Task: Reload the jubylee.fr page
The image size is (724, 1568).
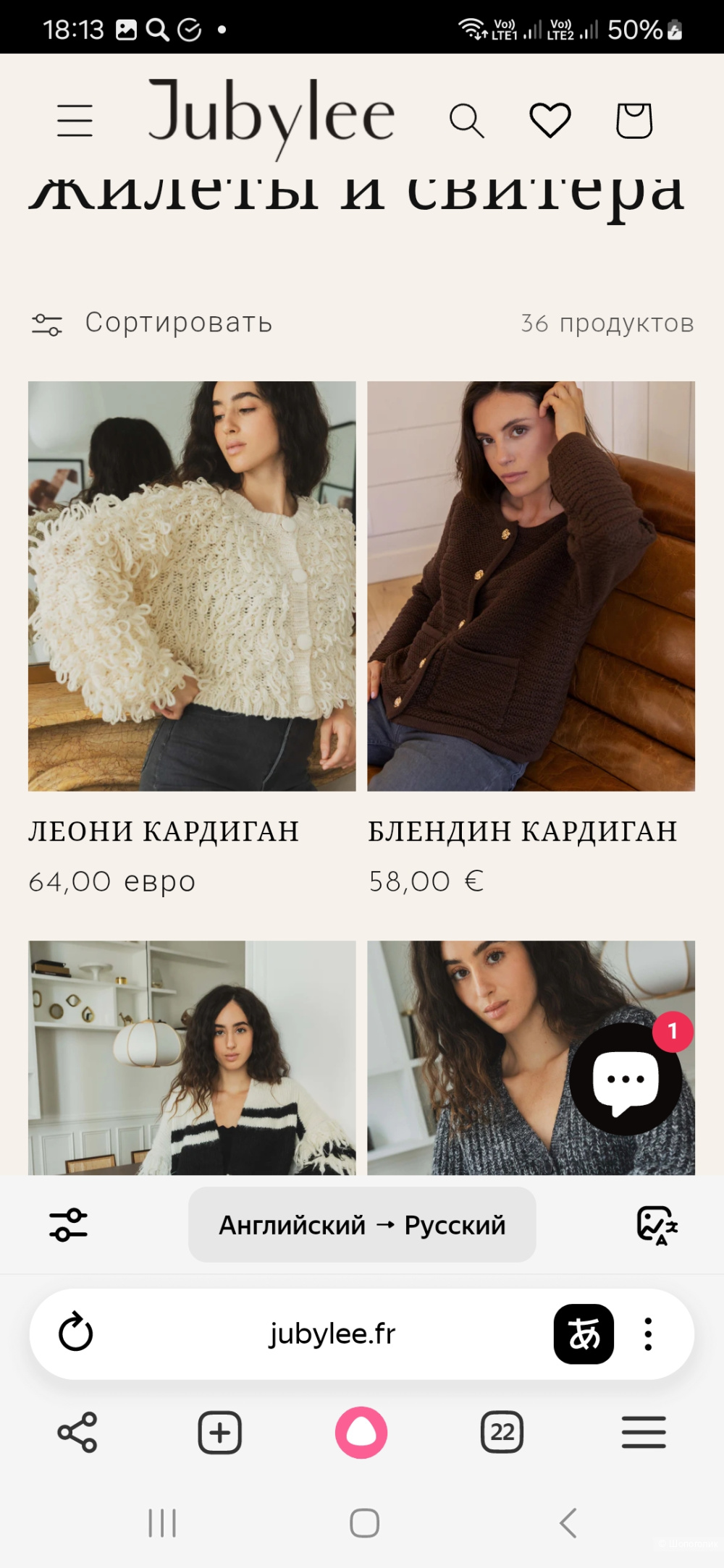Action: coord(76,1334)
